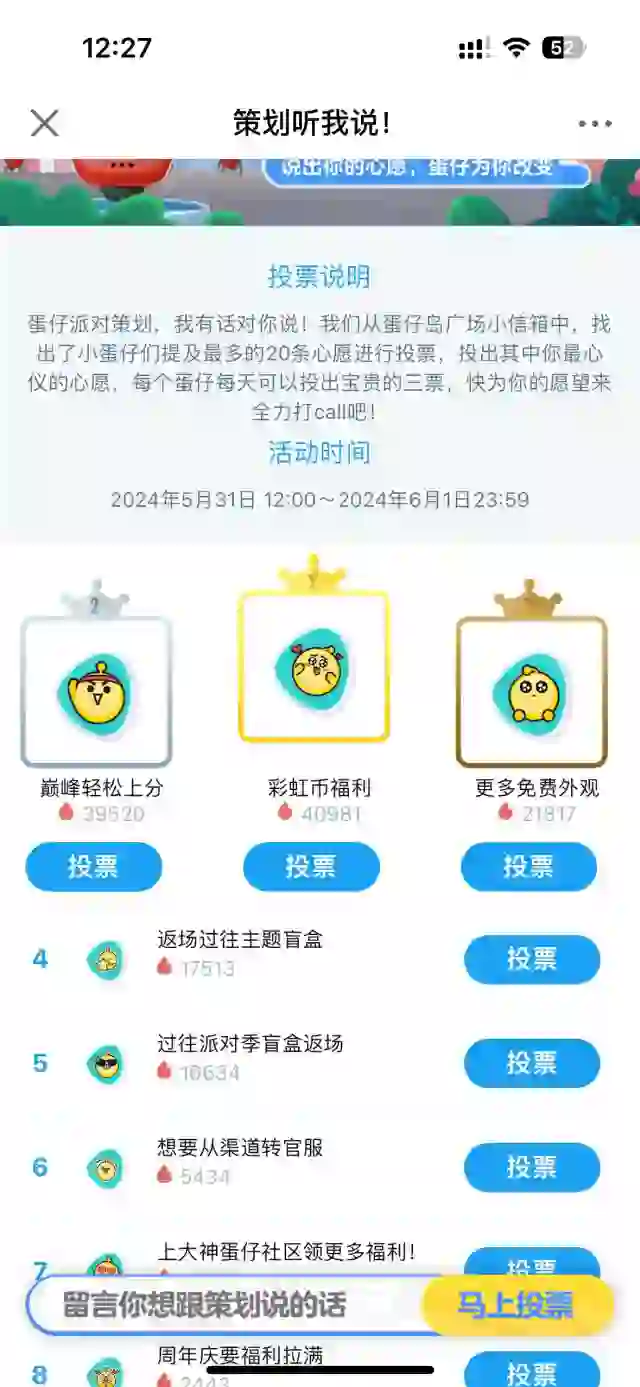Open the three-dot overflow menu

click(595, 124)
